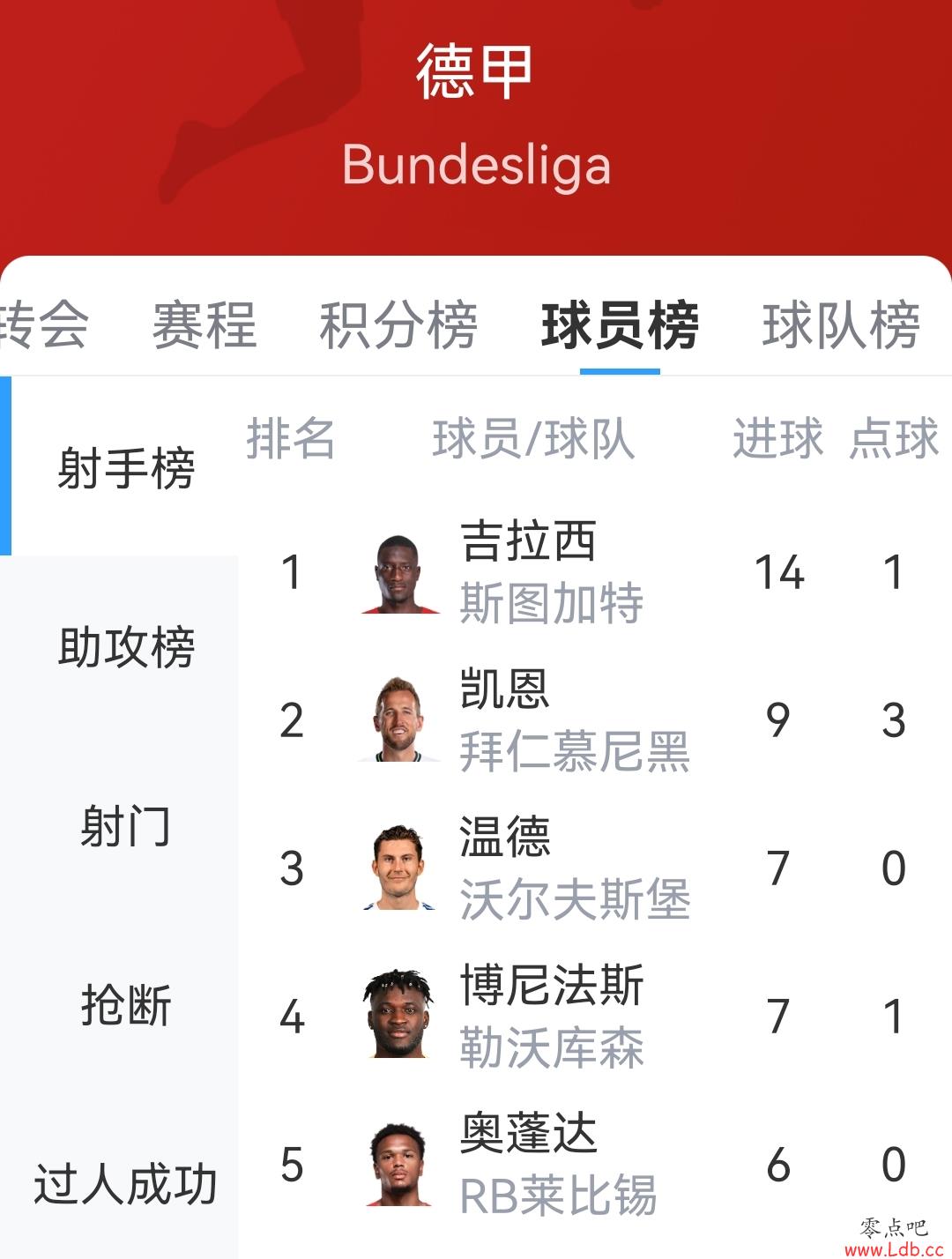Screen dimensions: 952x1259
Task: Show the 射门 ranking
Action: pos(125,826)
